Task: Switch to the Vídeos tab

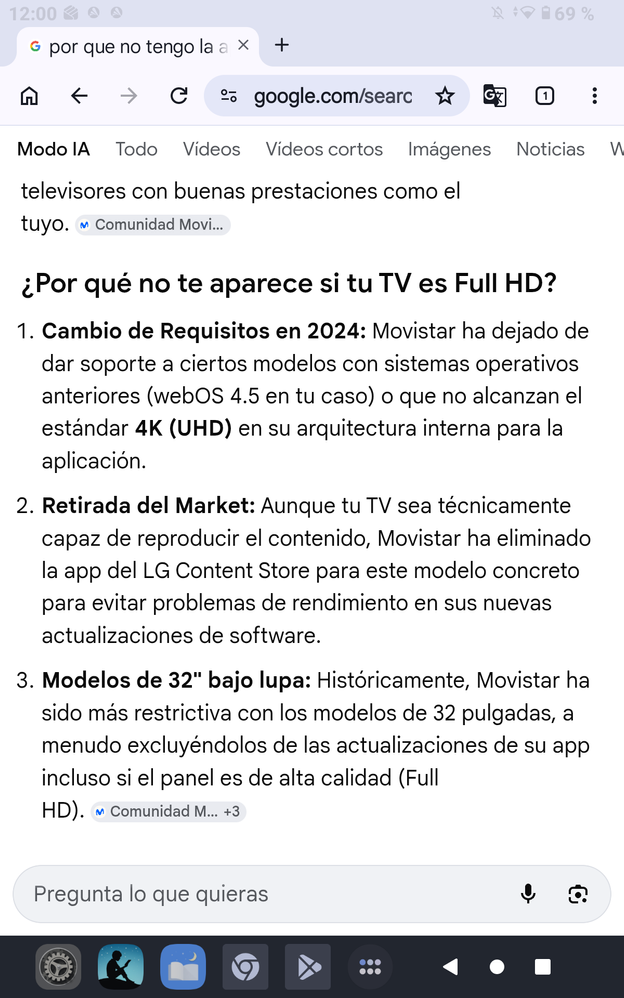Action: pos(211,149)
